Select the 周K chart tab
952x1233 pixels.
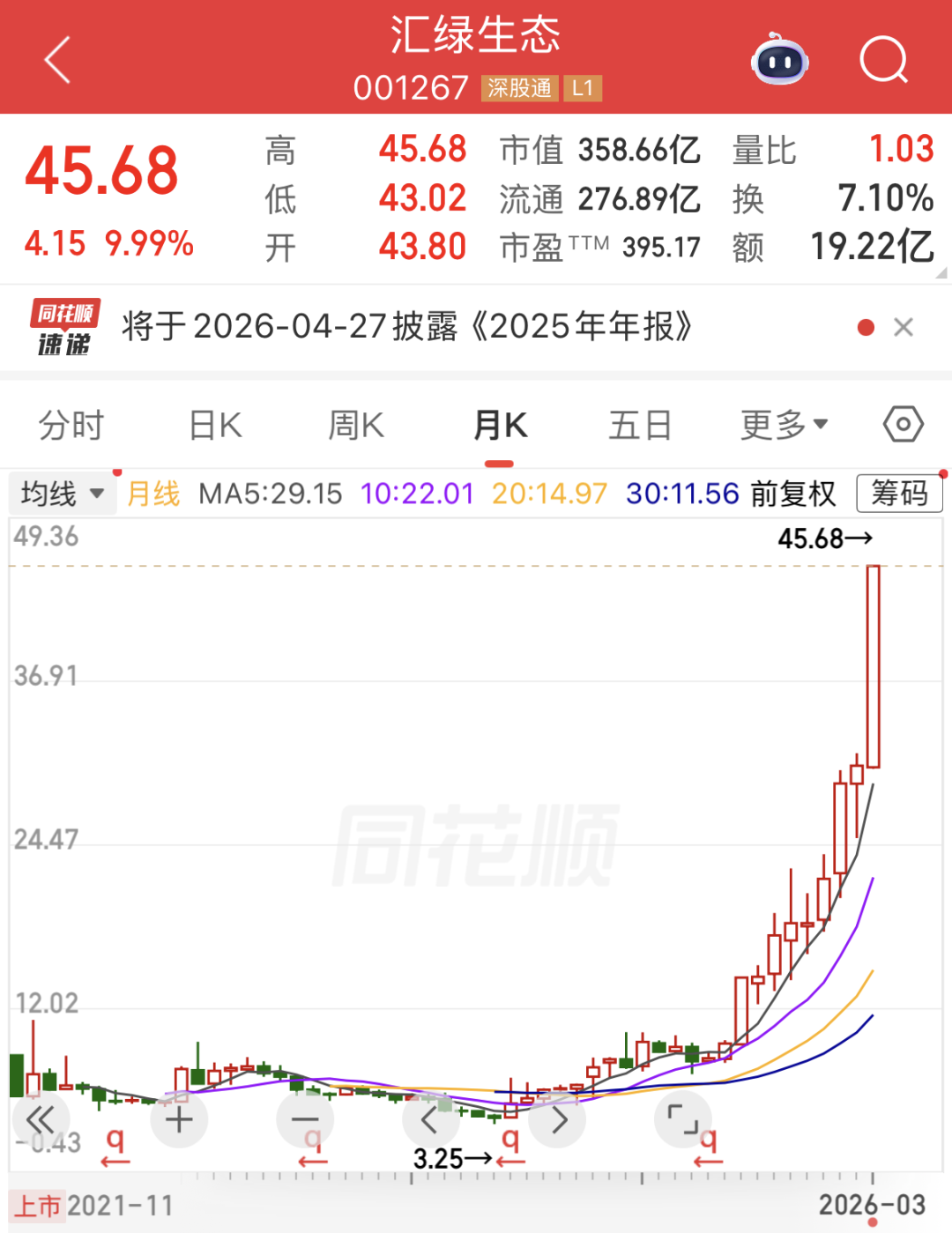tap(356, 426)
